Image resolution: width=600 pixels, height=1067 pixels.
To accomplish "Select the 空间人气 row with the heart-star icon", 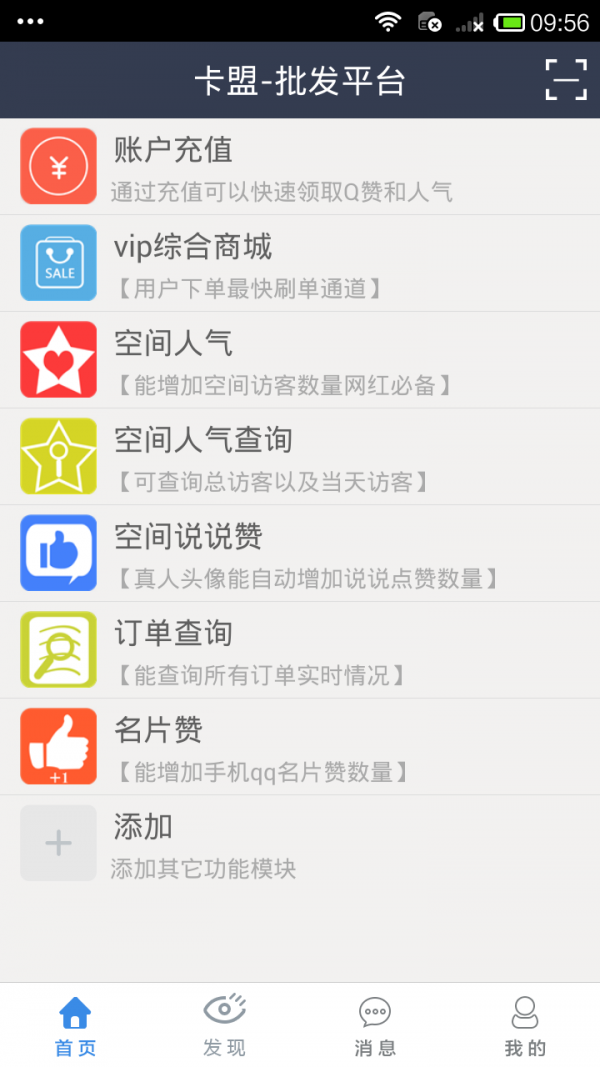I will (x=300, y=360).
